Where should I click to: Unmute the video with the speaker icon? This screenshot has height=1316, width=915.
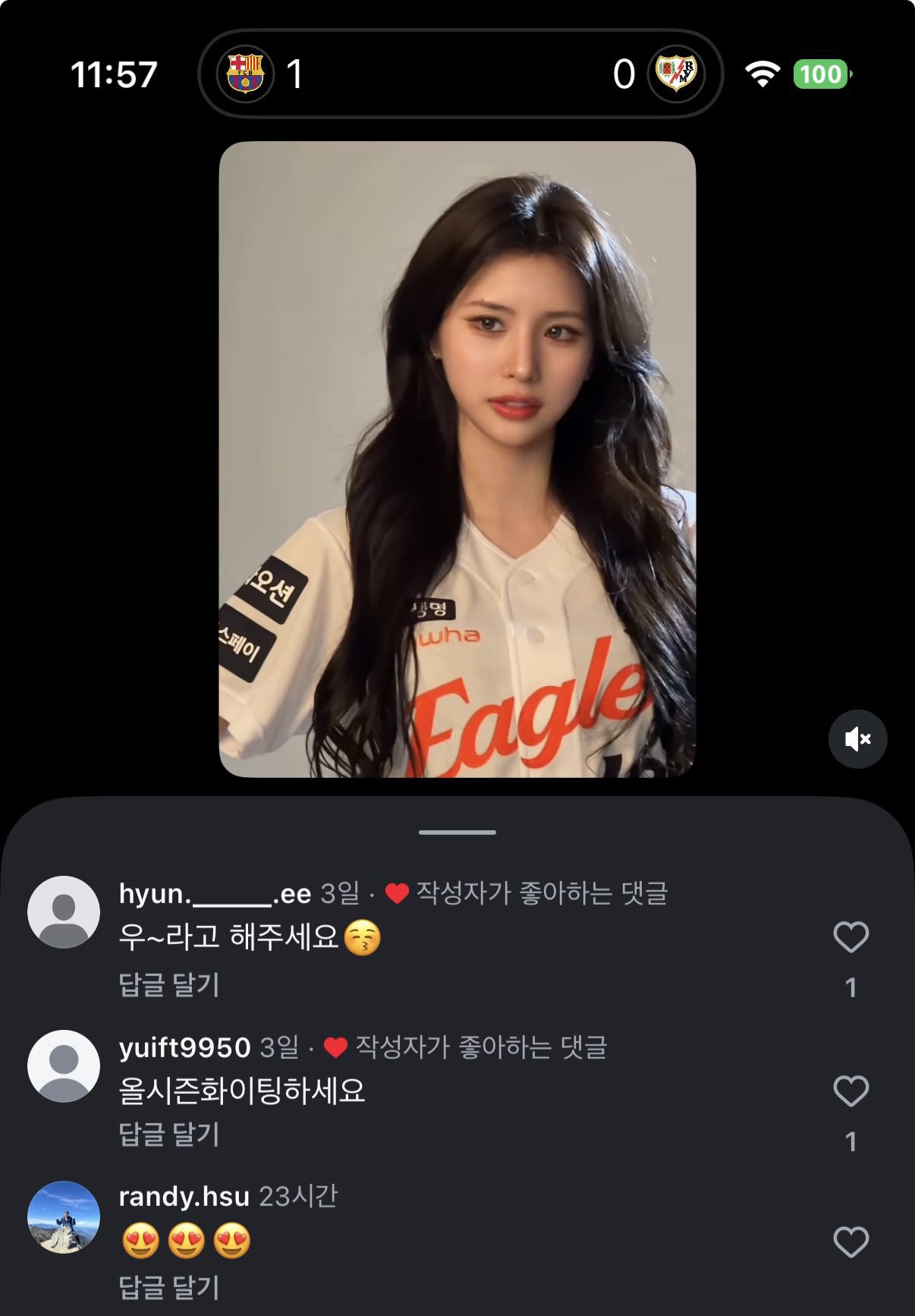[x=857, y=738]
